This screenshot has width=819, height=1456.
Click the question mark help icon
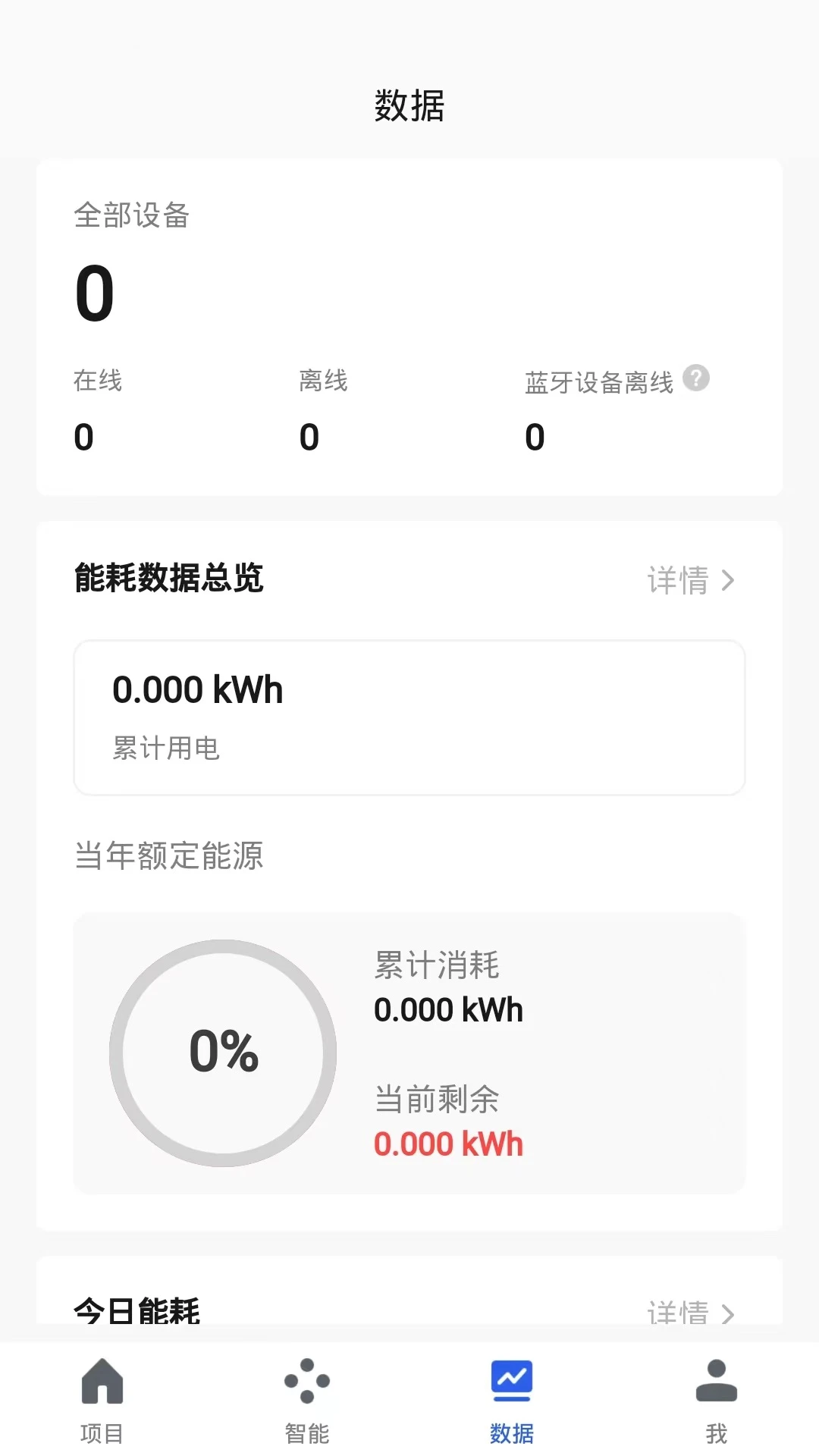pyautogui.click(x=697, y=379)
